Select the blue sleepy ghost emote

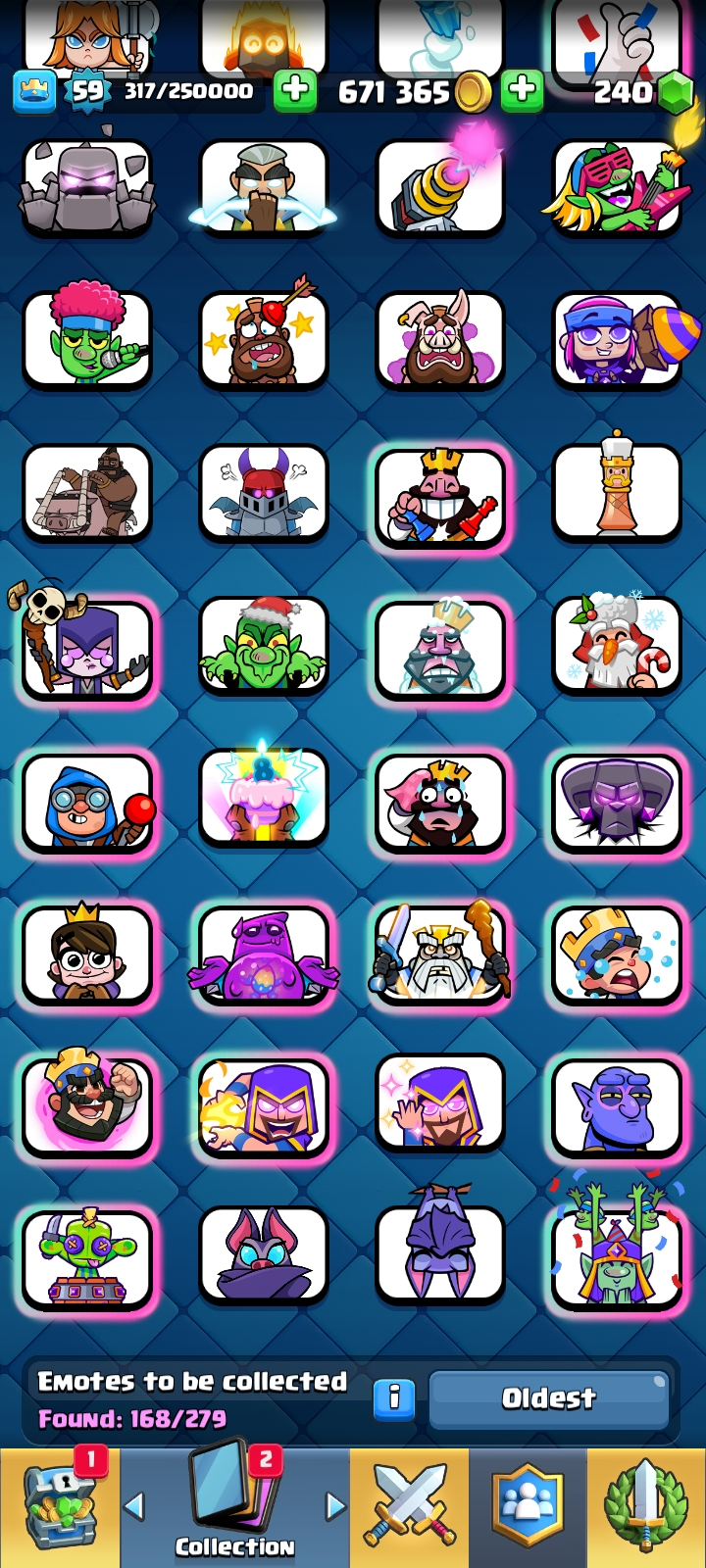616,1105
